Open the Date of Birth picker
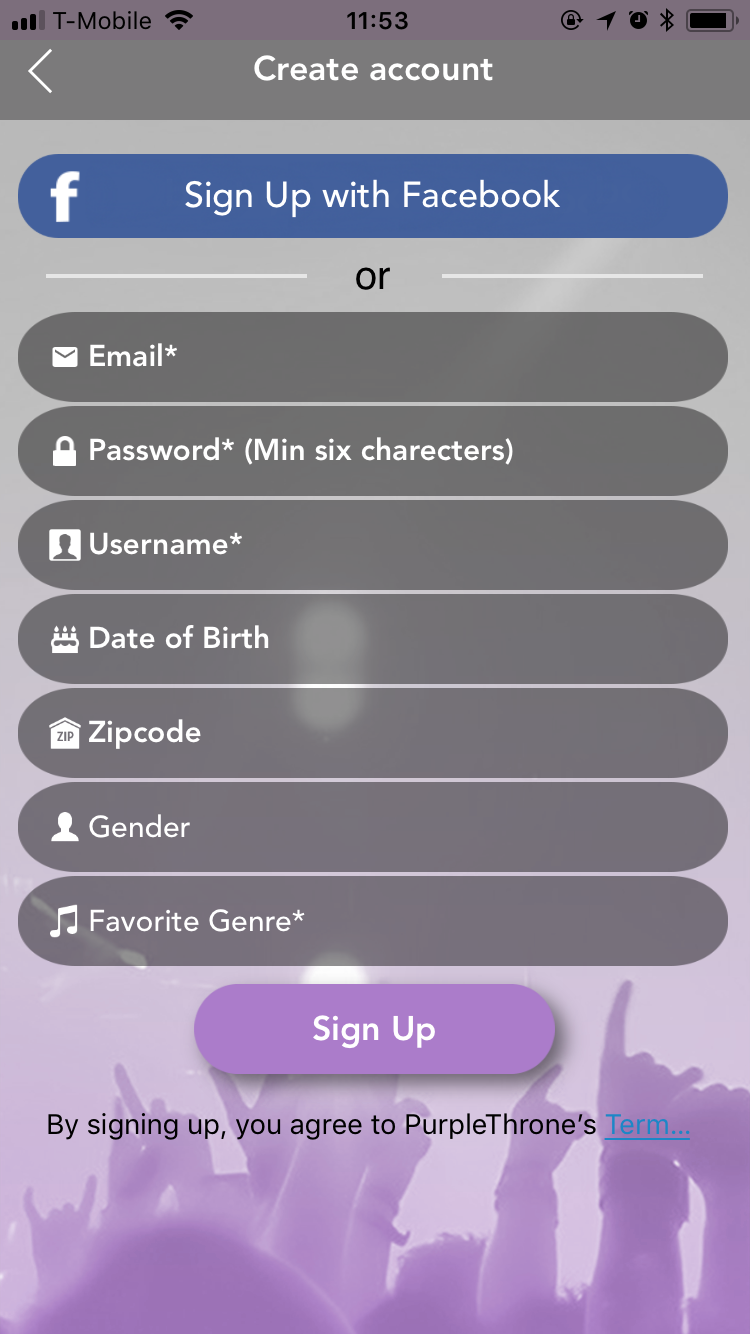The width and height of the screenshot is (750, 1334). pos(373,639)
